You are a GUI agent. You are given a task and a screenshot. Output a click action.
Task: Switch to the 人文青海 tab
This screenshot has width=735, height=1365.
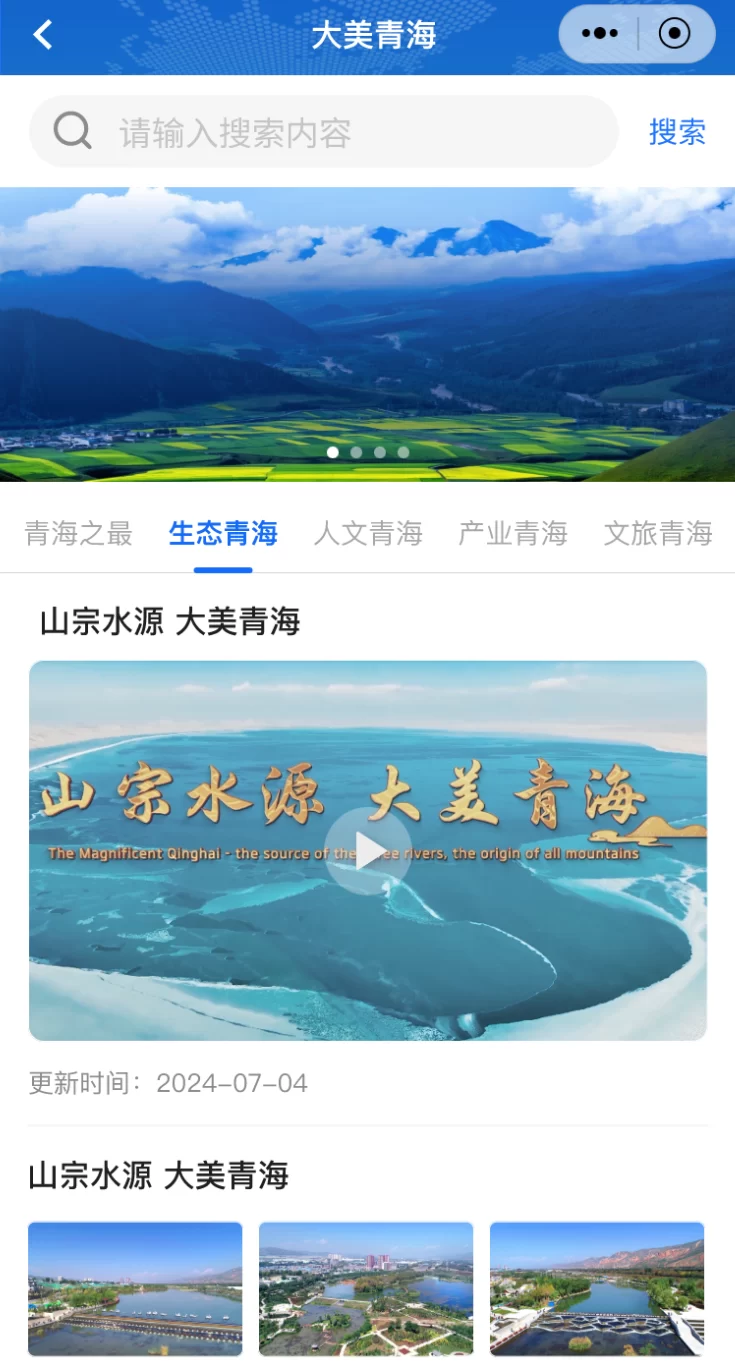[x=368, y=533]
